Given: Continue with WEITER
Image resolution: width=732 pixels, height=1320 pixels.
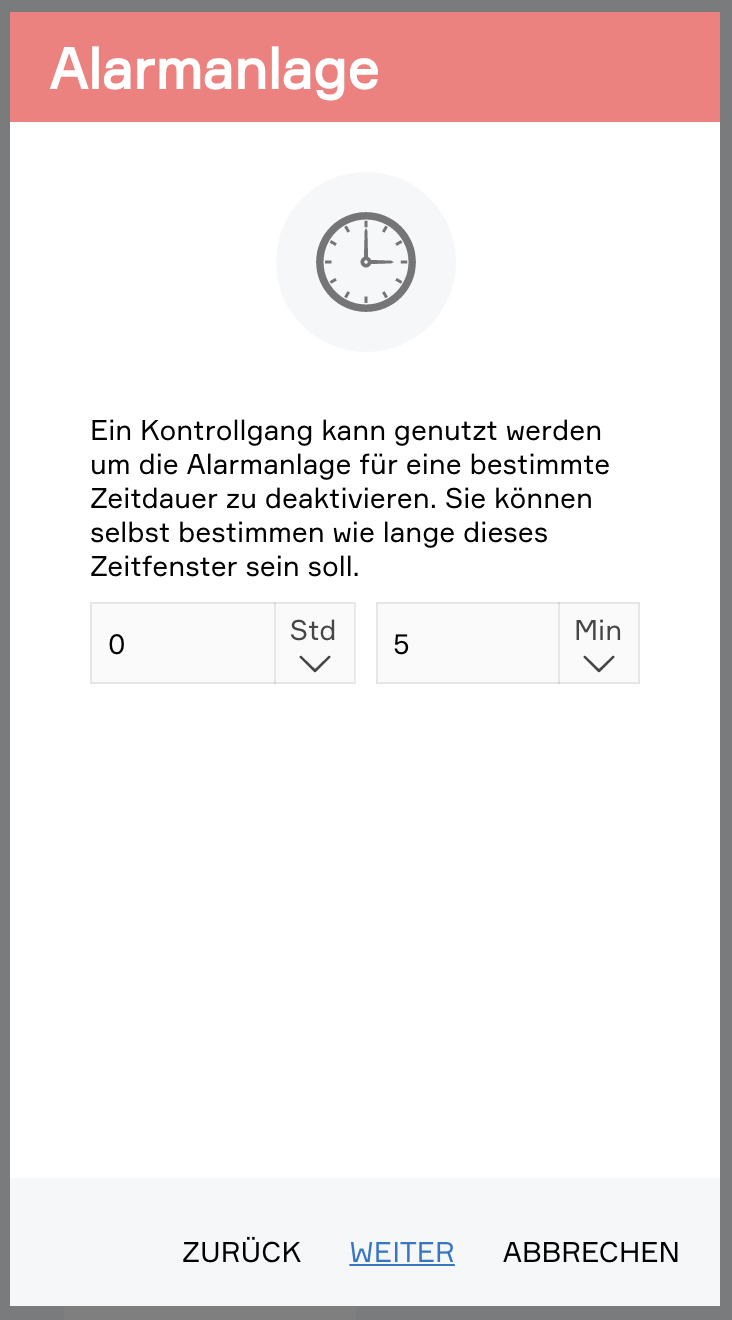Looking at the screenshot, I should [x=402, y=1252].
